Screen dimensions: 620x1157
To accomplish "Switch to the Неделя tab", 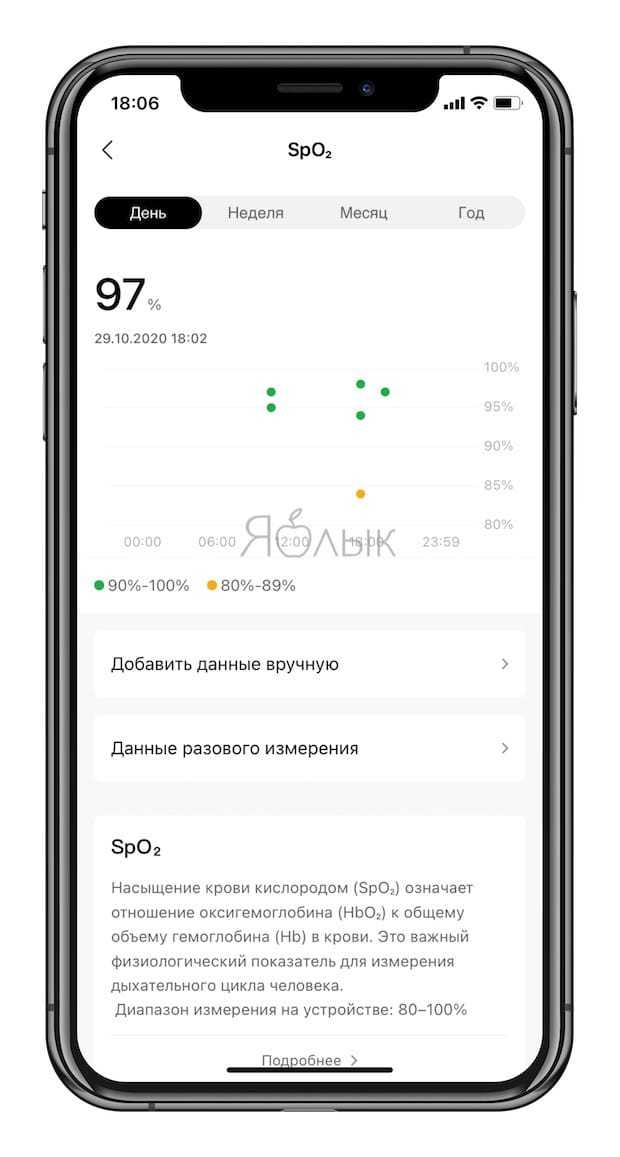I will tap(255, 213).
